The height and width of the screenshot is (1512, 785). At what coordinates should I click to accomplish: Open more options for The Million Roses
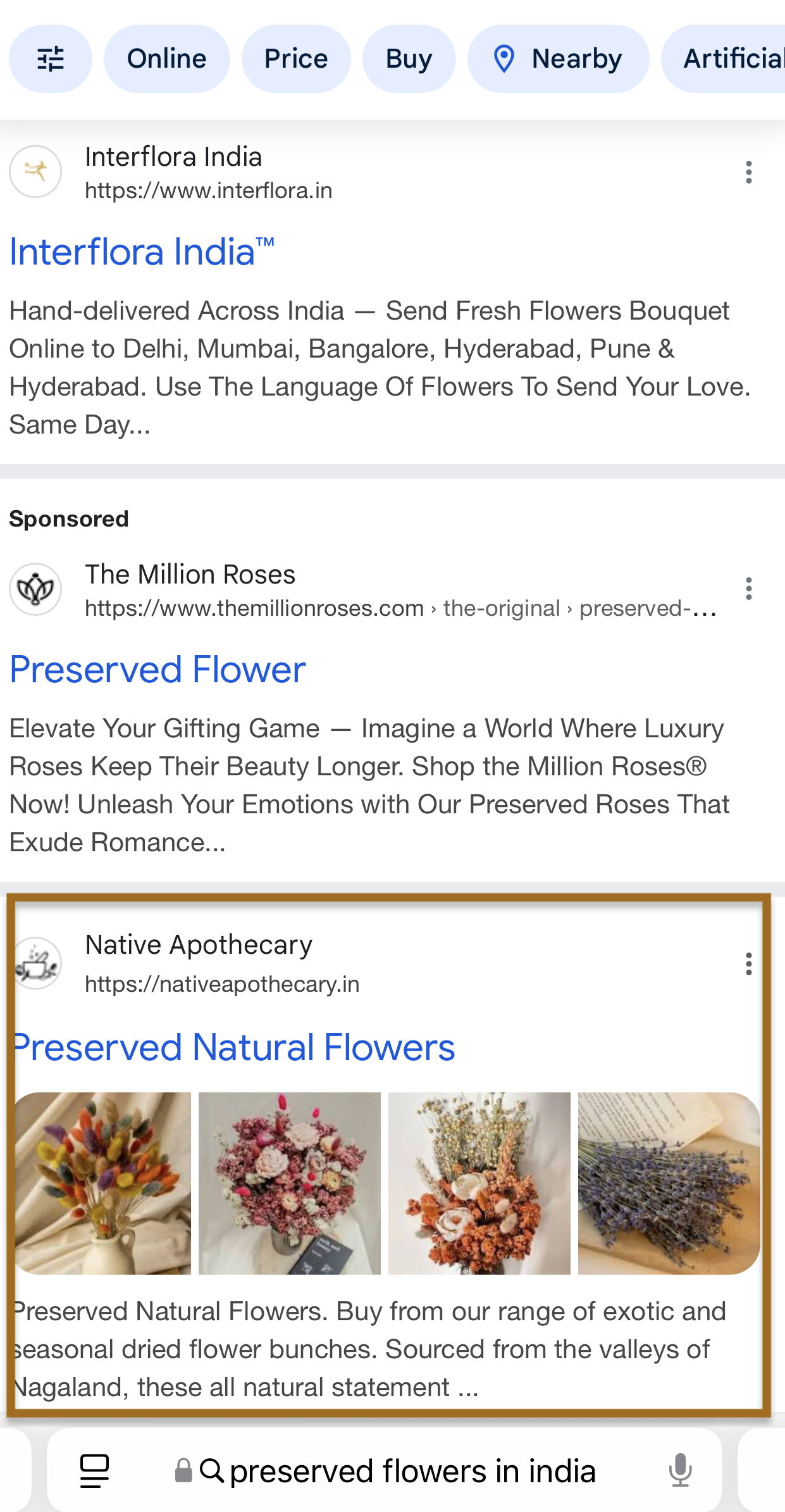748,589
